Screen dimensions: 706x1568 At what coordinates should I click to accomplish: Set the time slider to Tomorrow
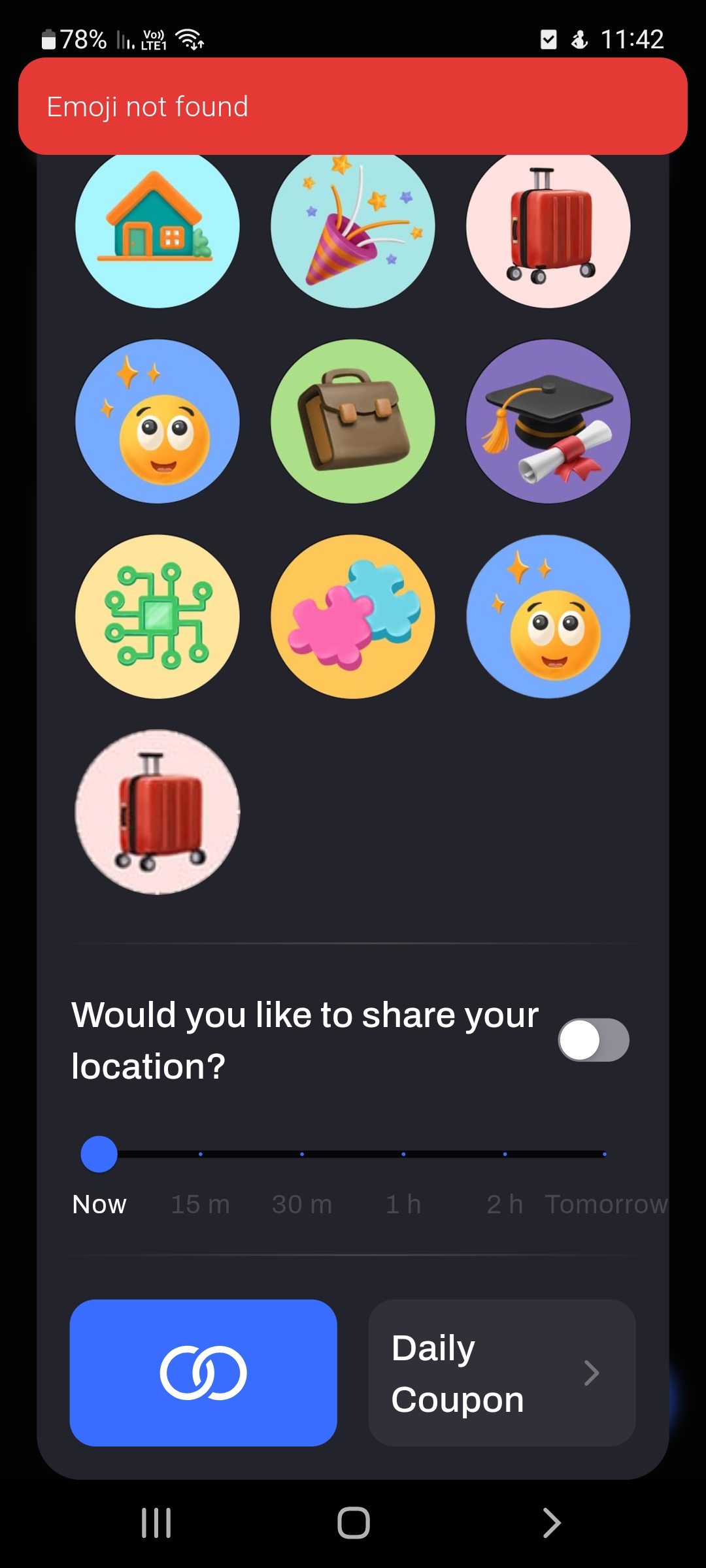tap(604, 1154)
